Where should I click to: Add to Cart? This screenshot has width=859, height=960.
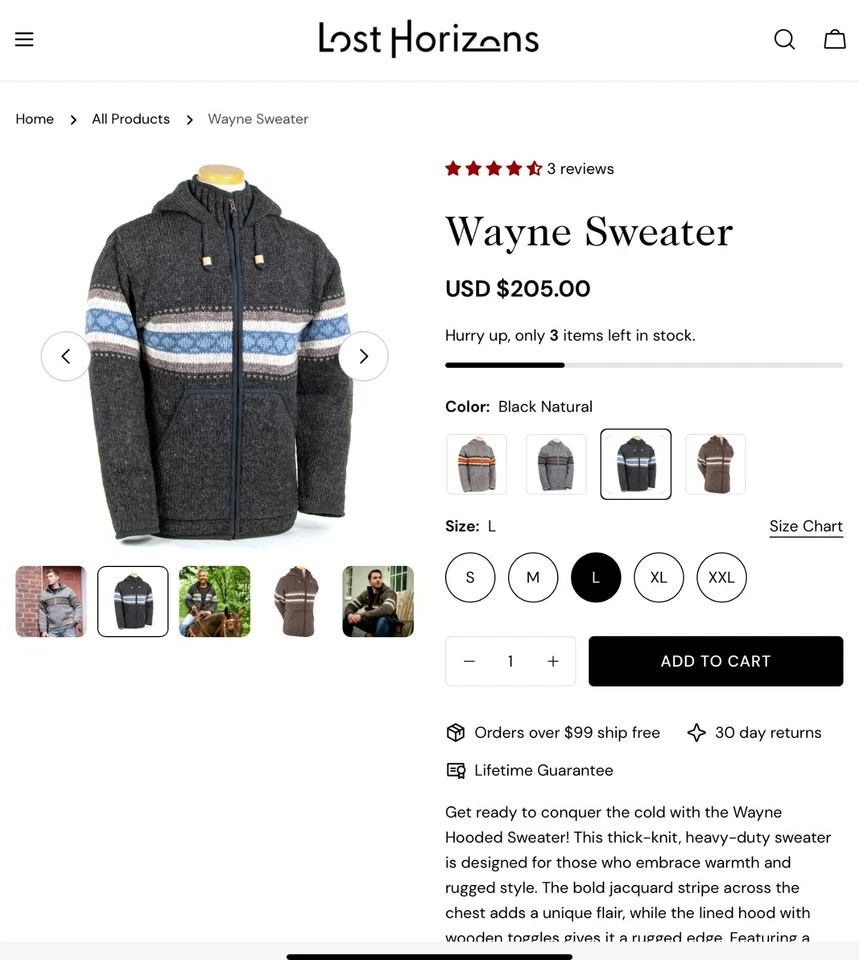click(x=715, y=661)
